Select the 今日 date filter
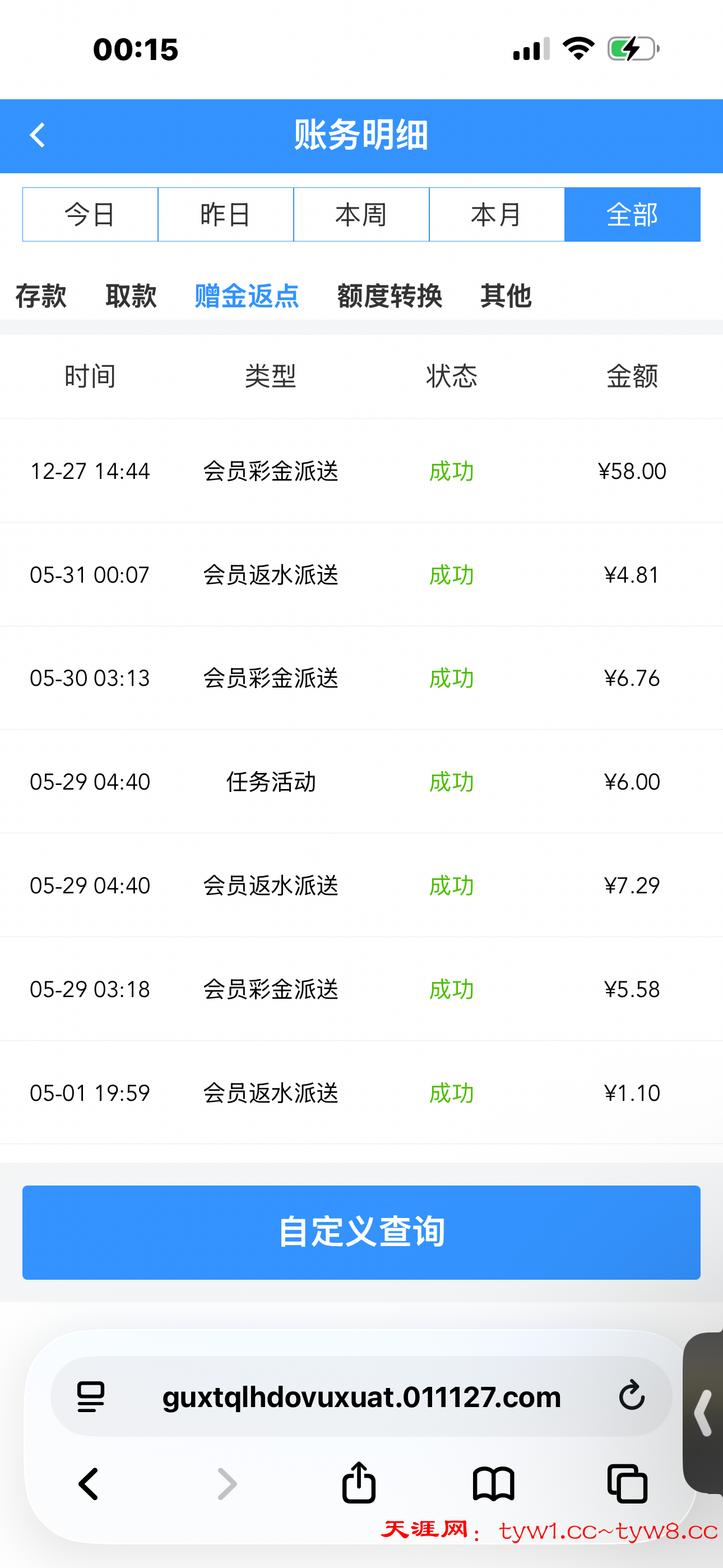Viewport: 723px width, 1568px height. [90, 215]
